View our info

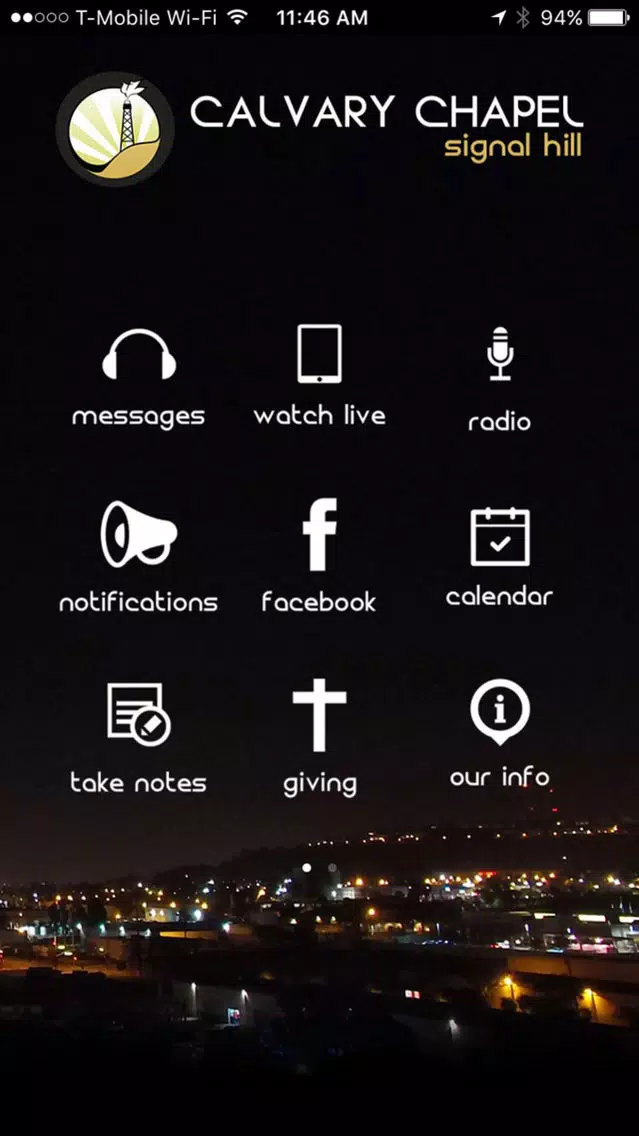coord(500,733)
